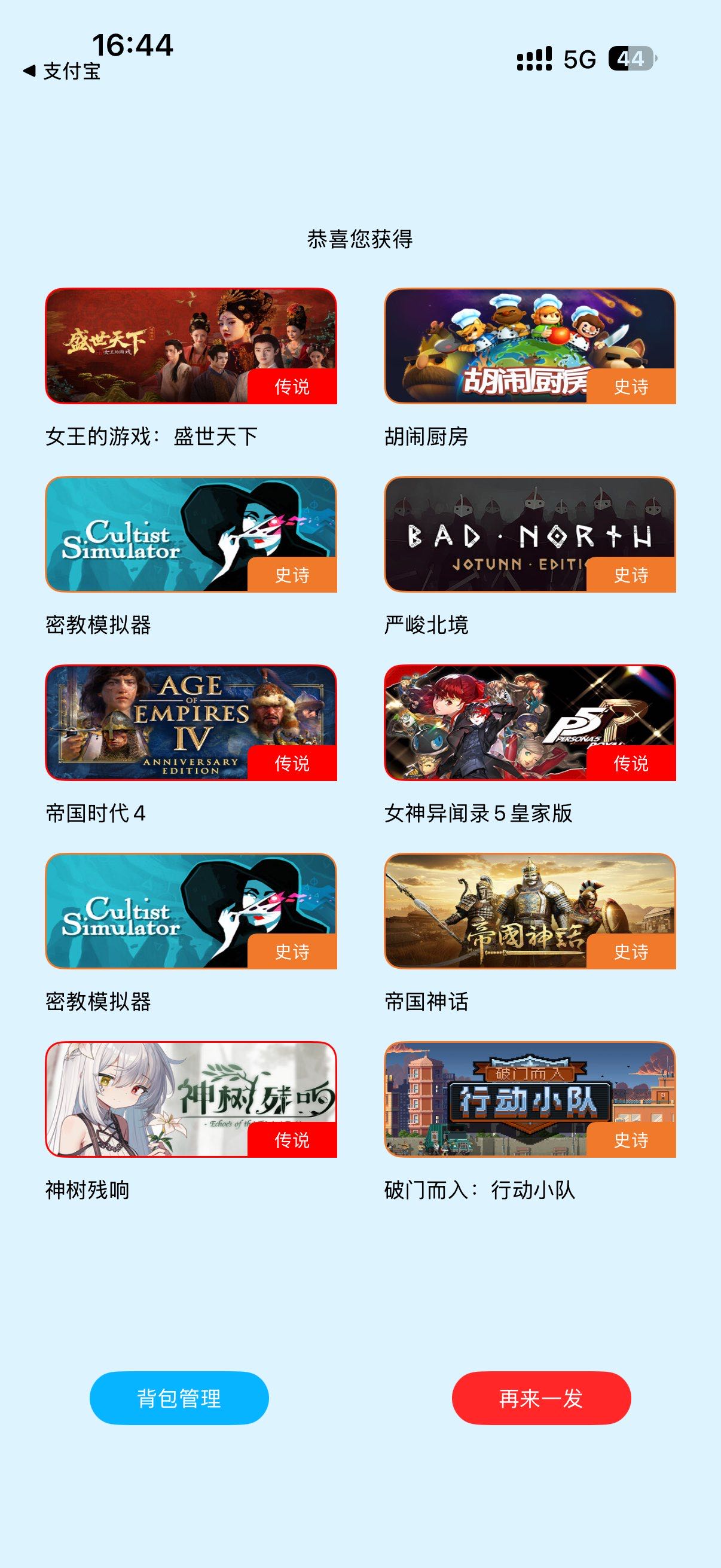Tap 再来一发 to draw again
721x1568 pixels.
pyautogui.click(x=541, y=1398)
